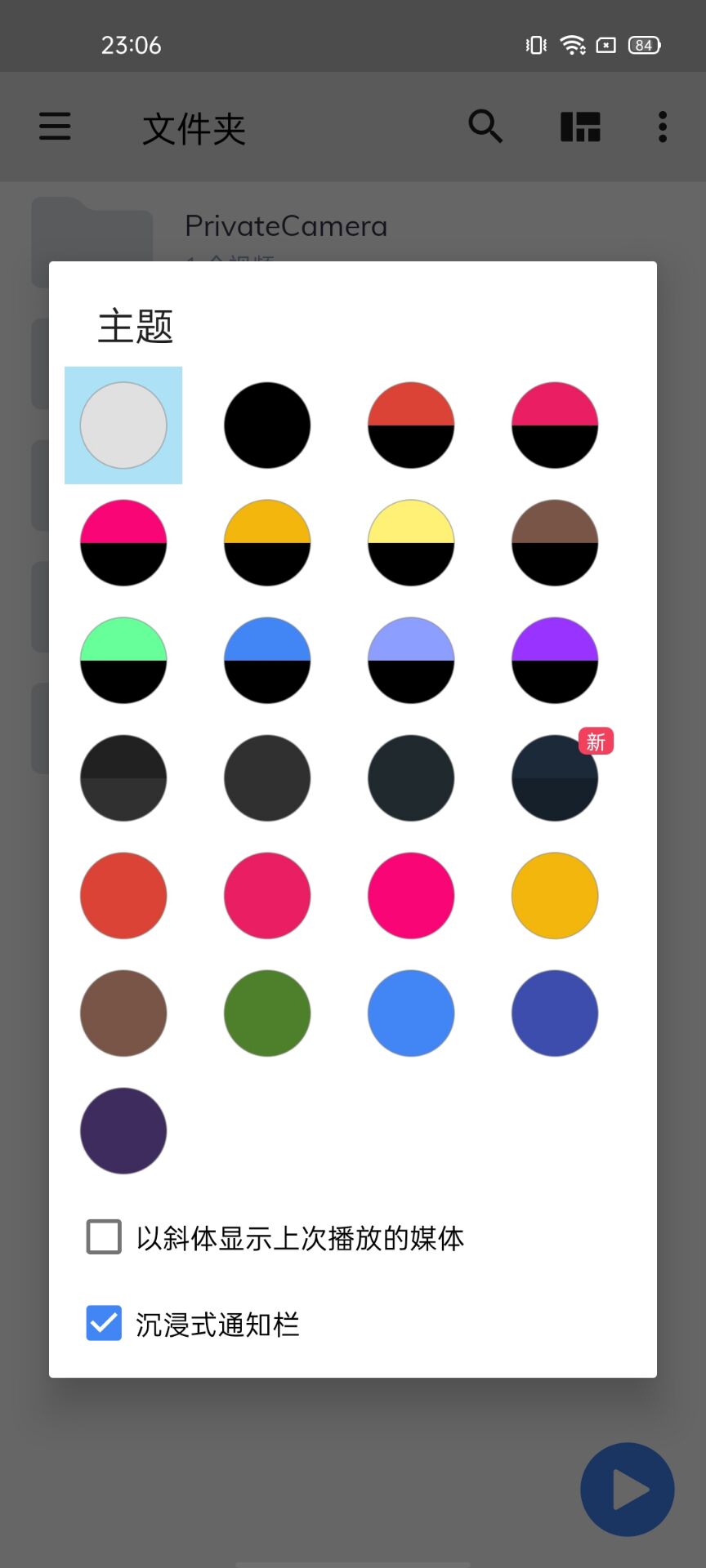Apply the solid amber yellow theme

point(555,896)
